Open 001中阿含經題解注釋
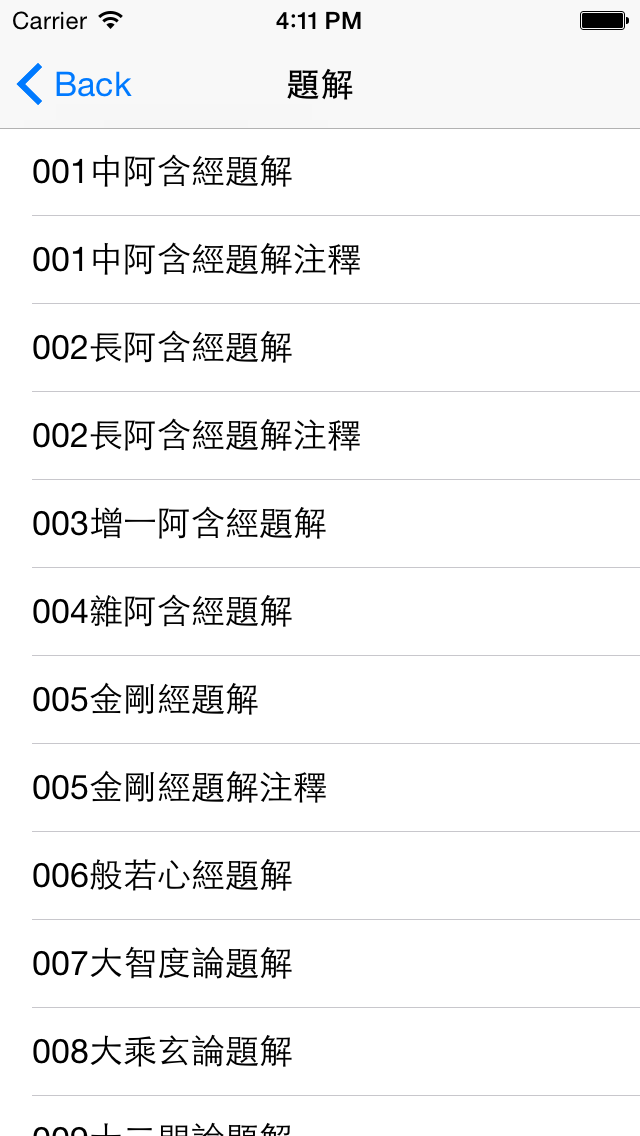This screenshot has height=1136, width=640. (196, 260)
